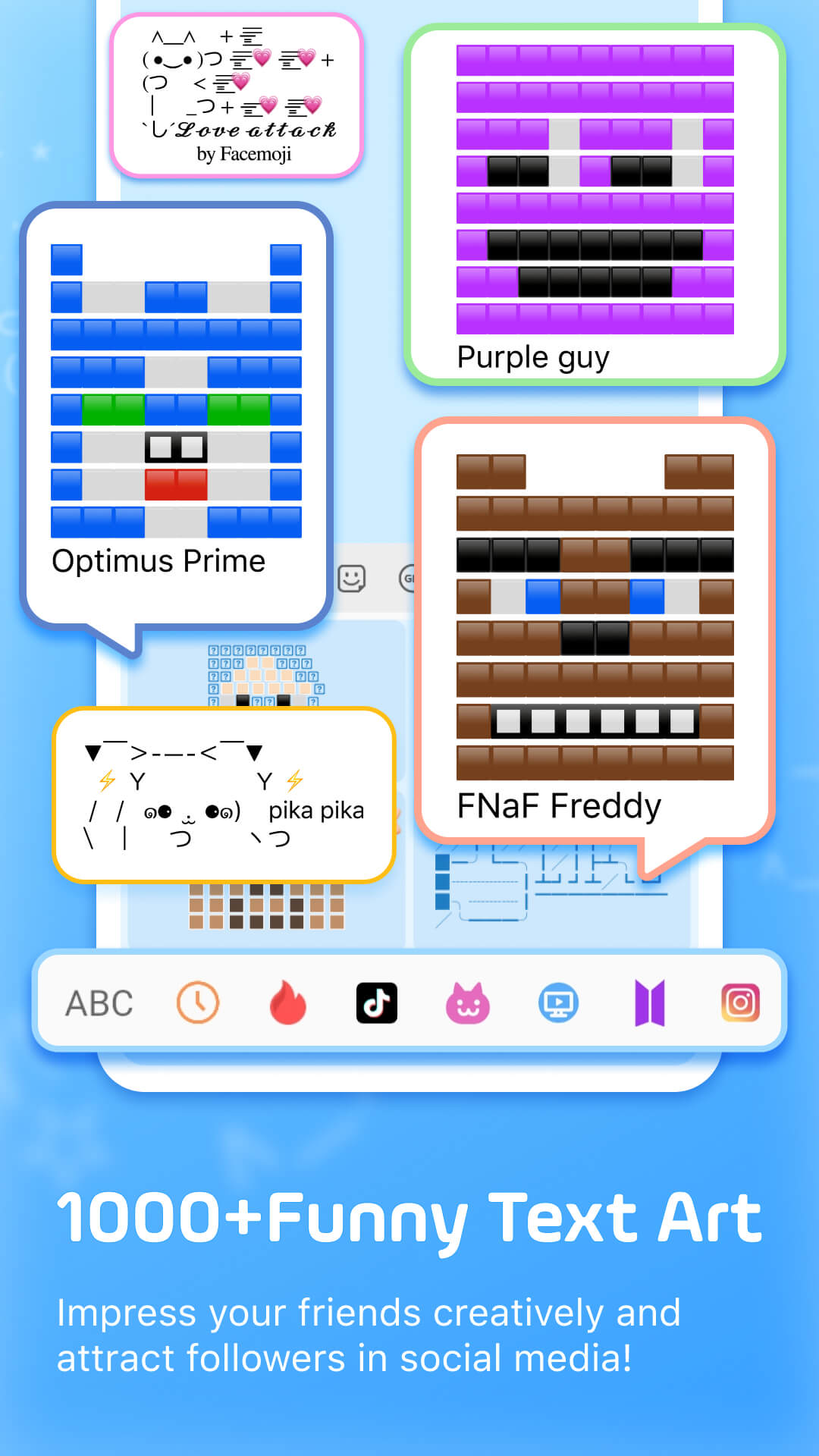Tap the BTS logo icon
Image resolution: width=819 pixels, height=1456 pixels.
pos(649,1003)
